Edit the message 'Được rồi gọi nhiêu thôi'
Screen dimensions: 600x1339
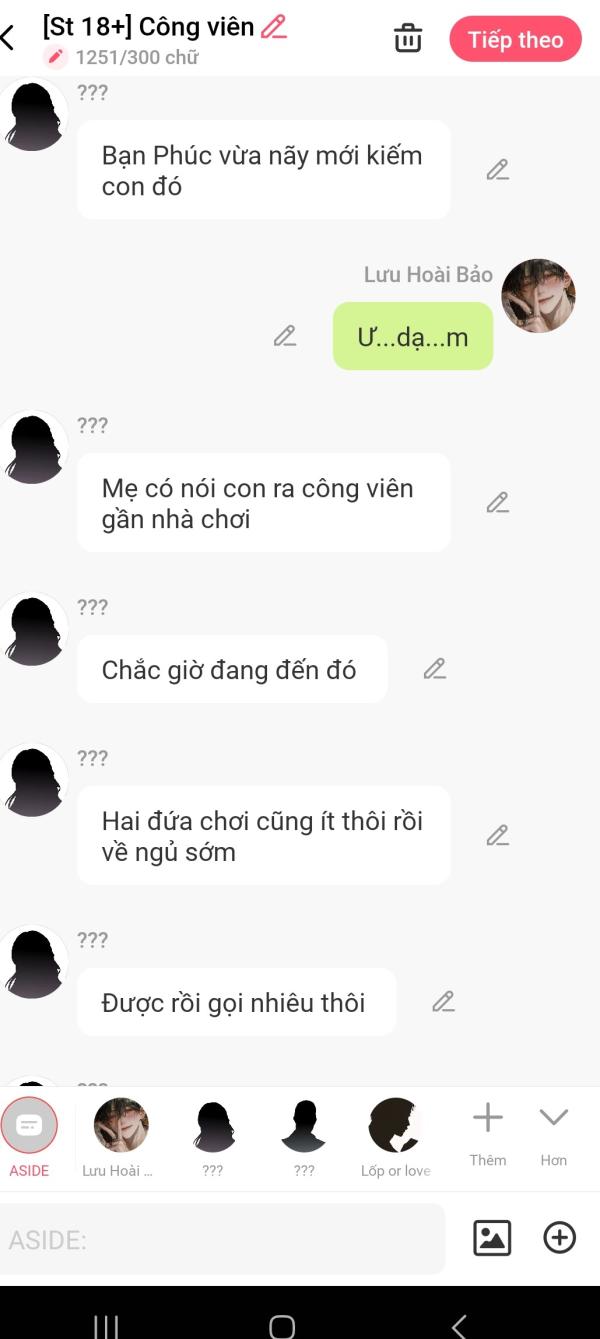coord(443,1001)
